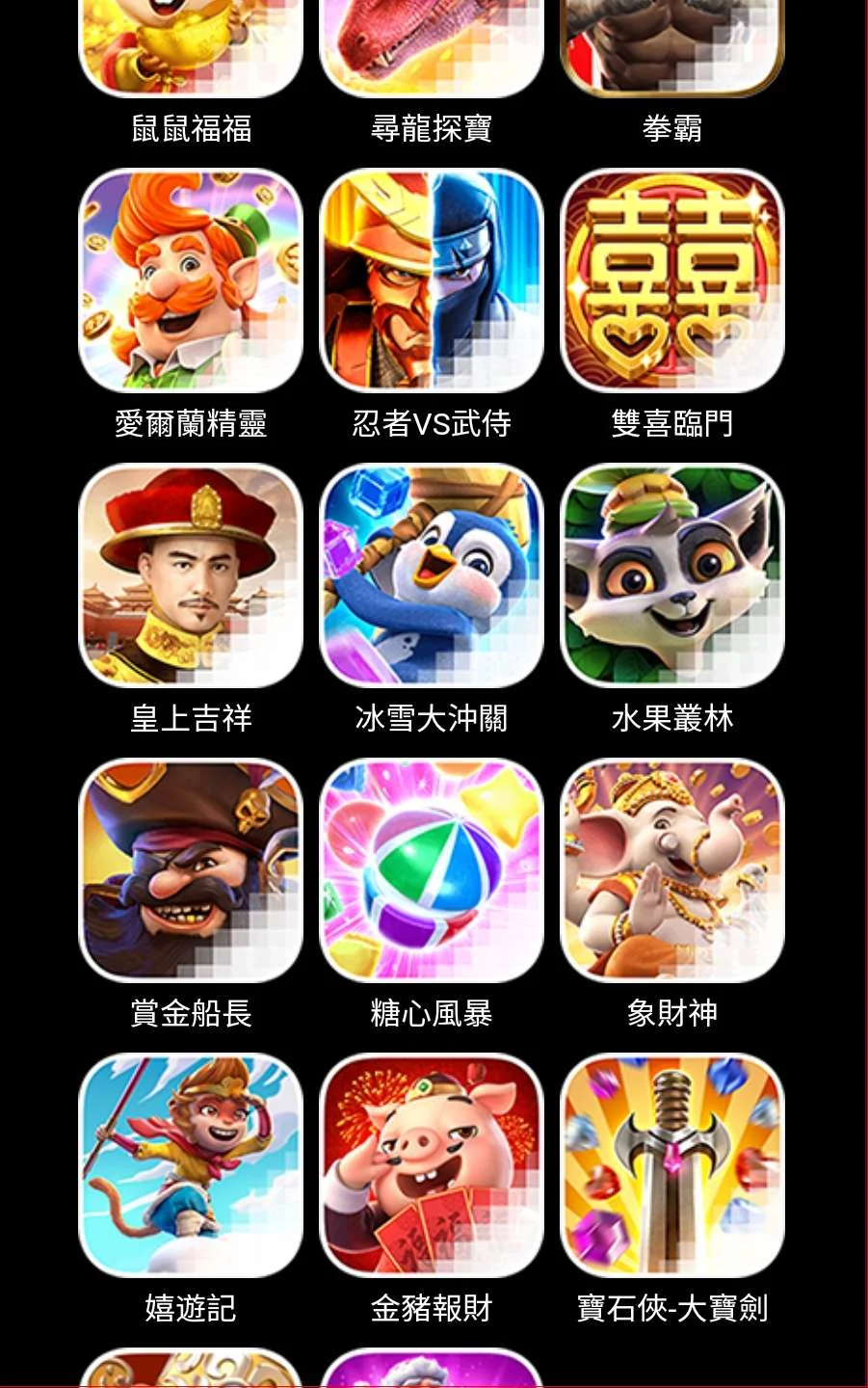Select the 拳霸 game

tap(672, 48)
